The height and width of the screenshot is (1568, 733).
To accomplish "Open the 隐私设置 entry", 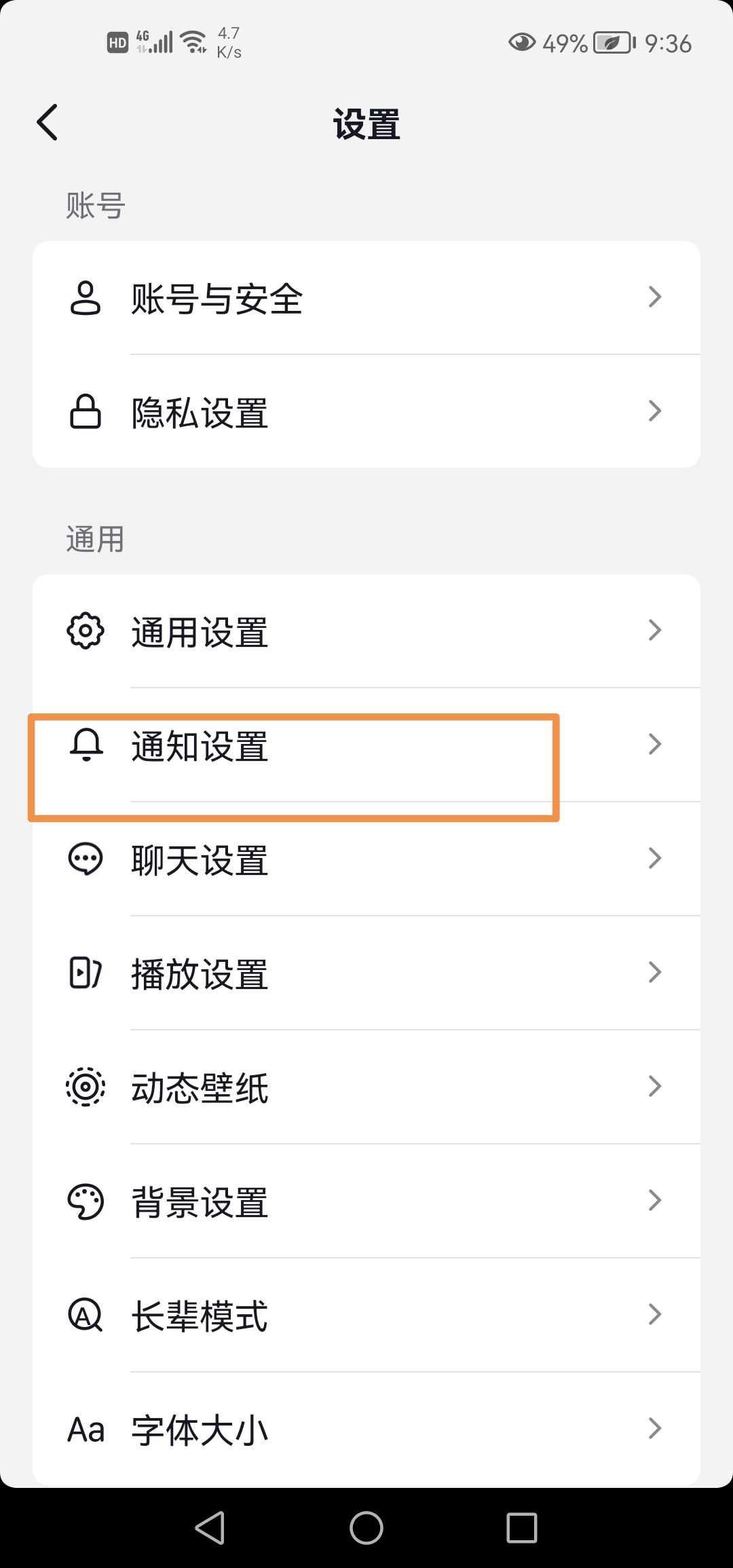I will point(366,411).
